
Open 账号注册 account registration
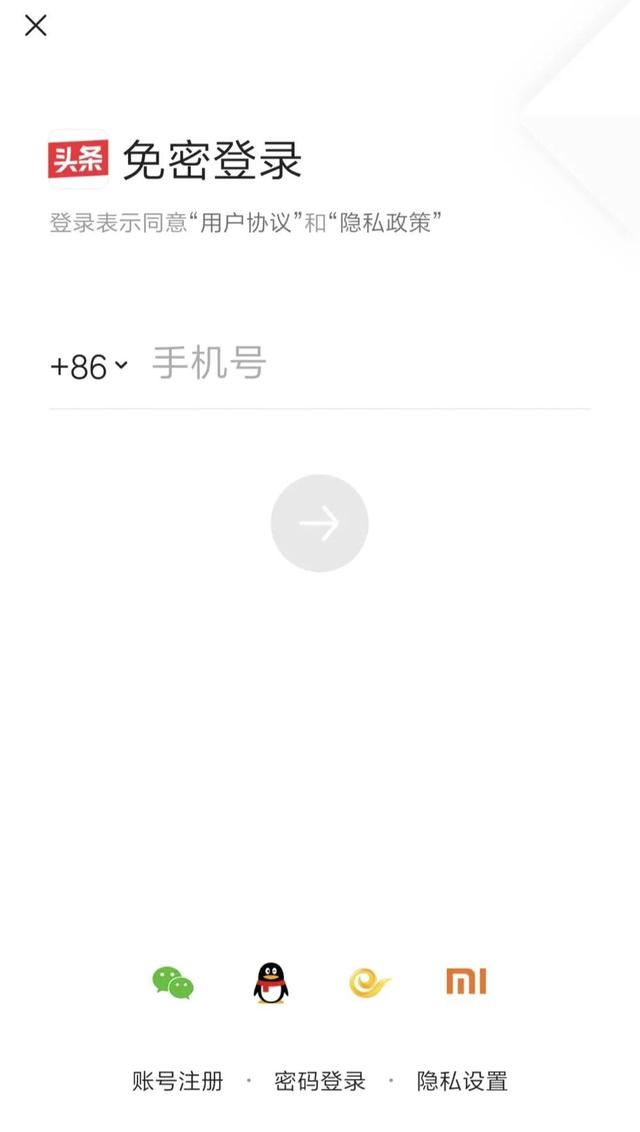177,1081
